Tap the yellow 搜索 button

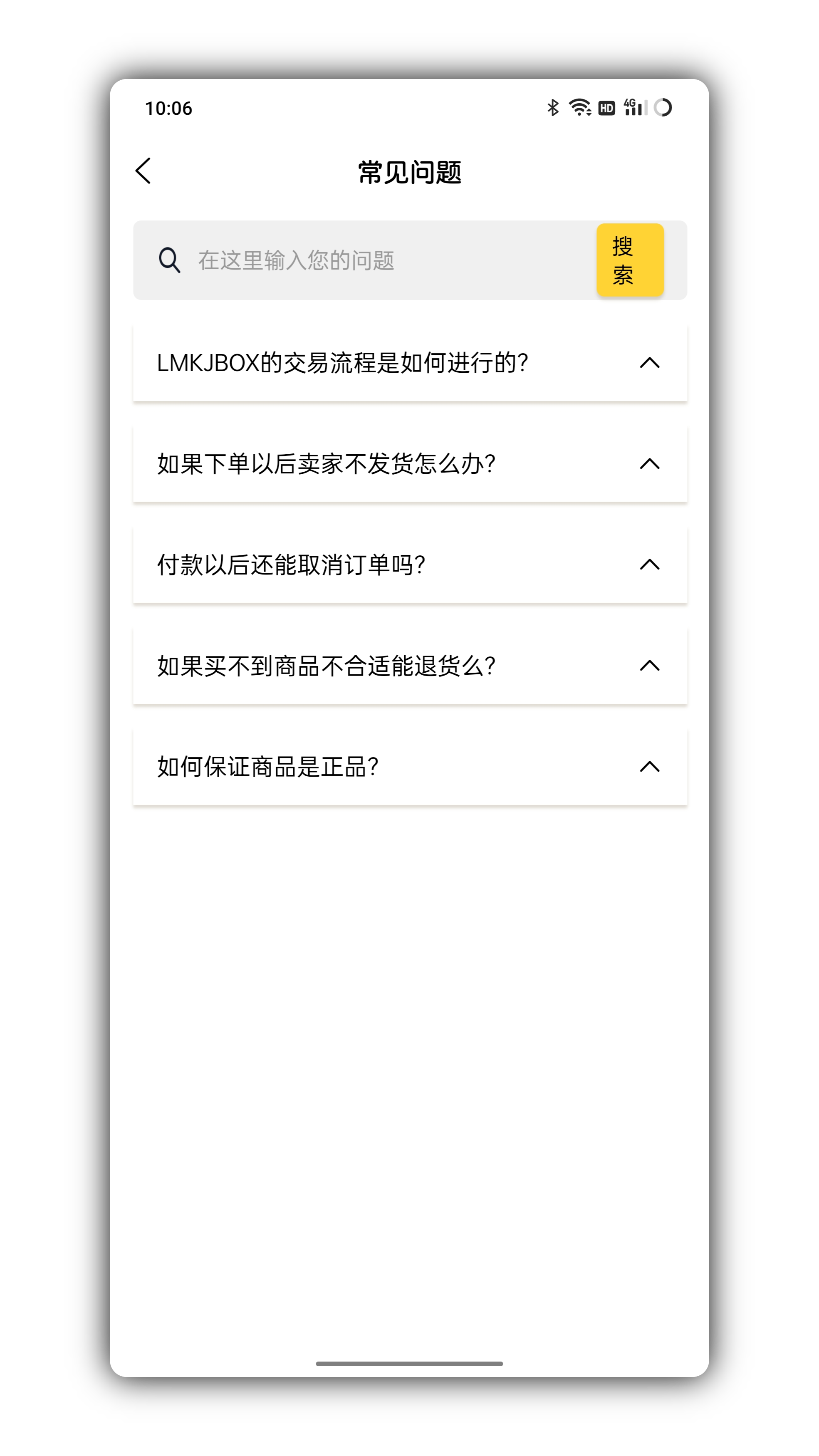[630, 260]
